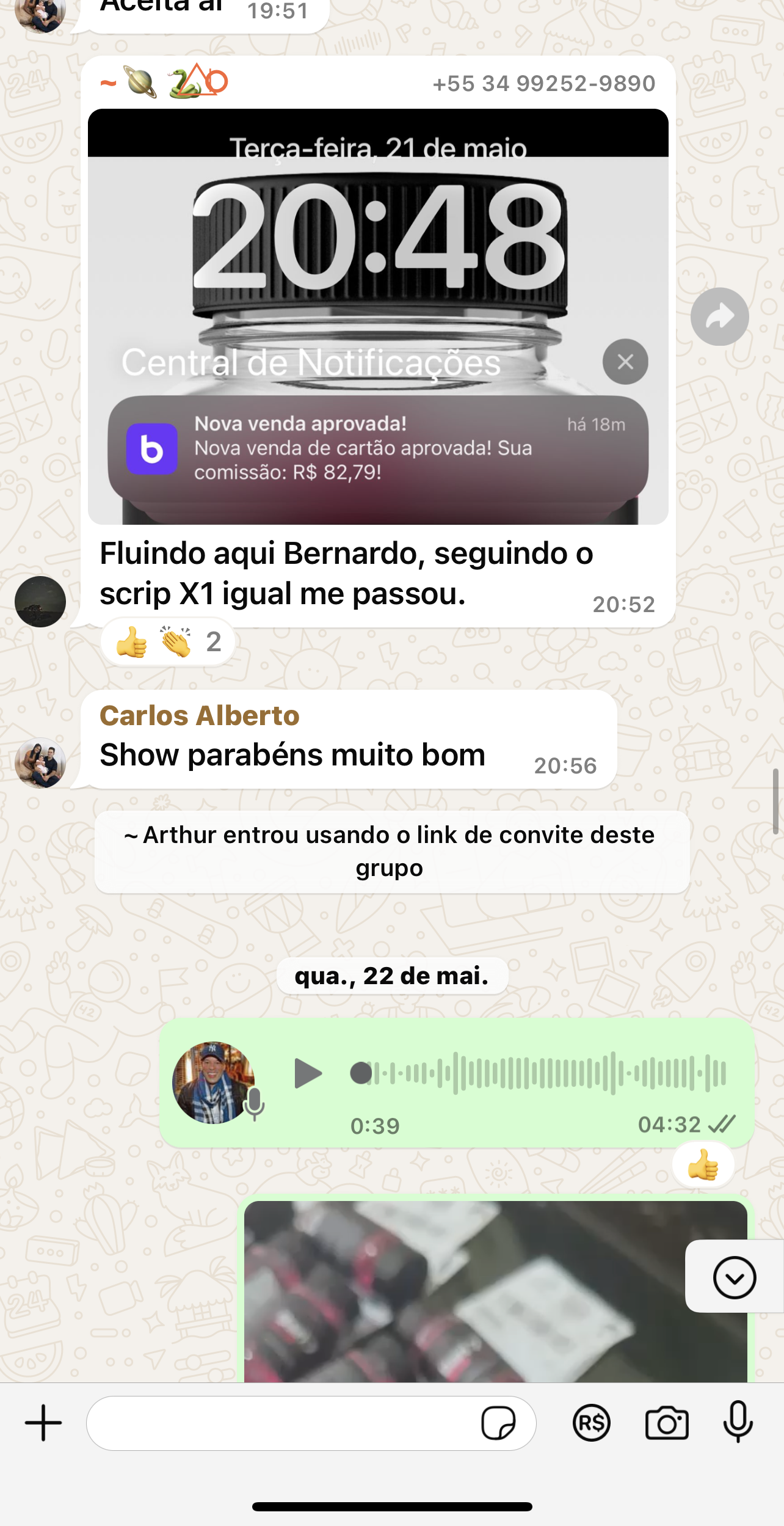Tap the phone number +55 34 99252-9890
Viewport: 784px width, 1526px height.
pos(543,84)
